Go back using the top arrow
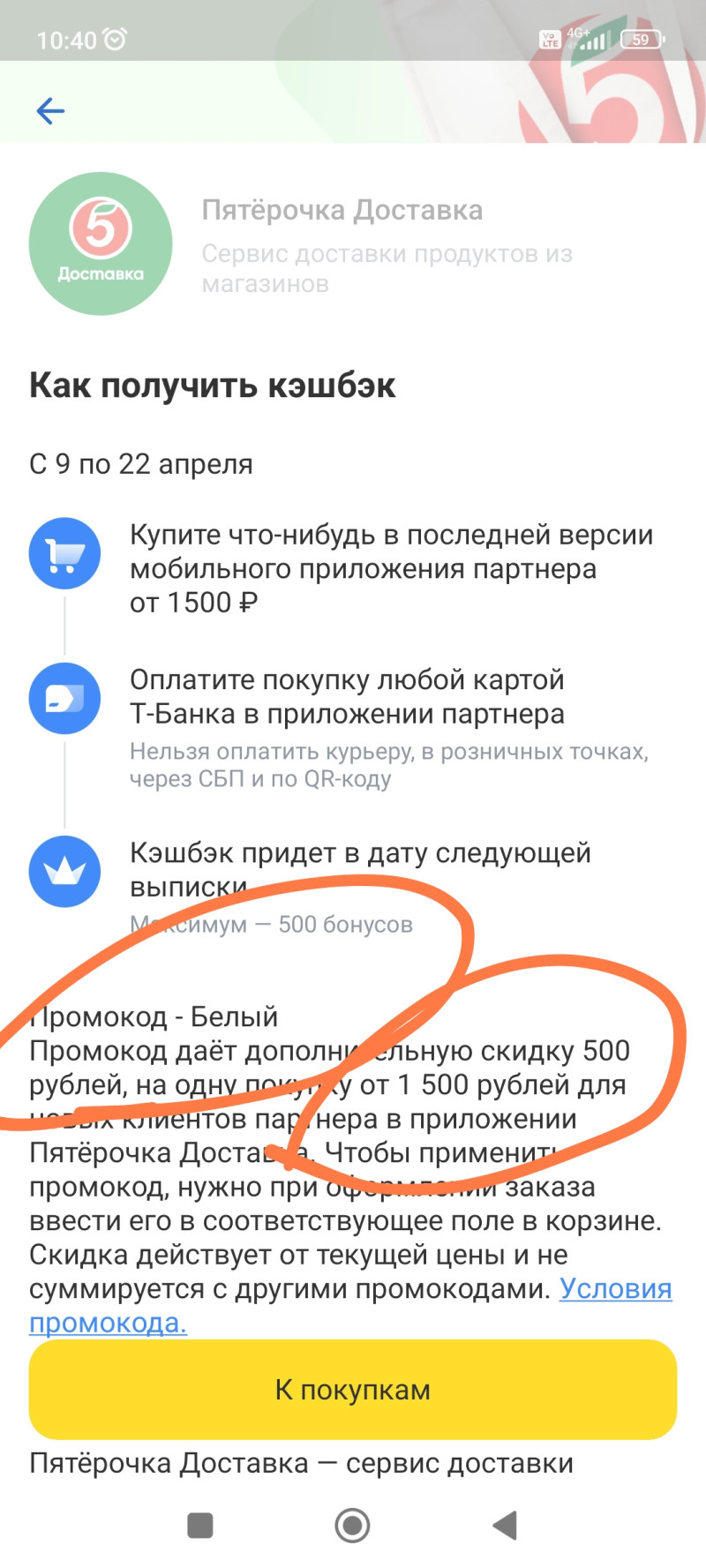 pos(50,111)
